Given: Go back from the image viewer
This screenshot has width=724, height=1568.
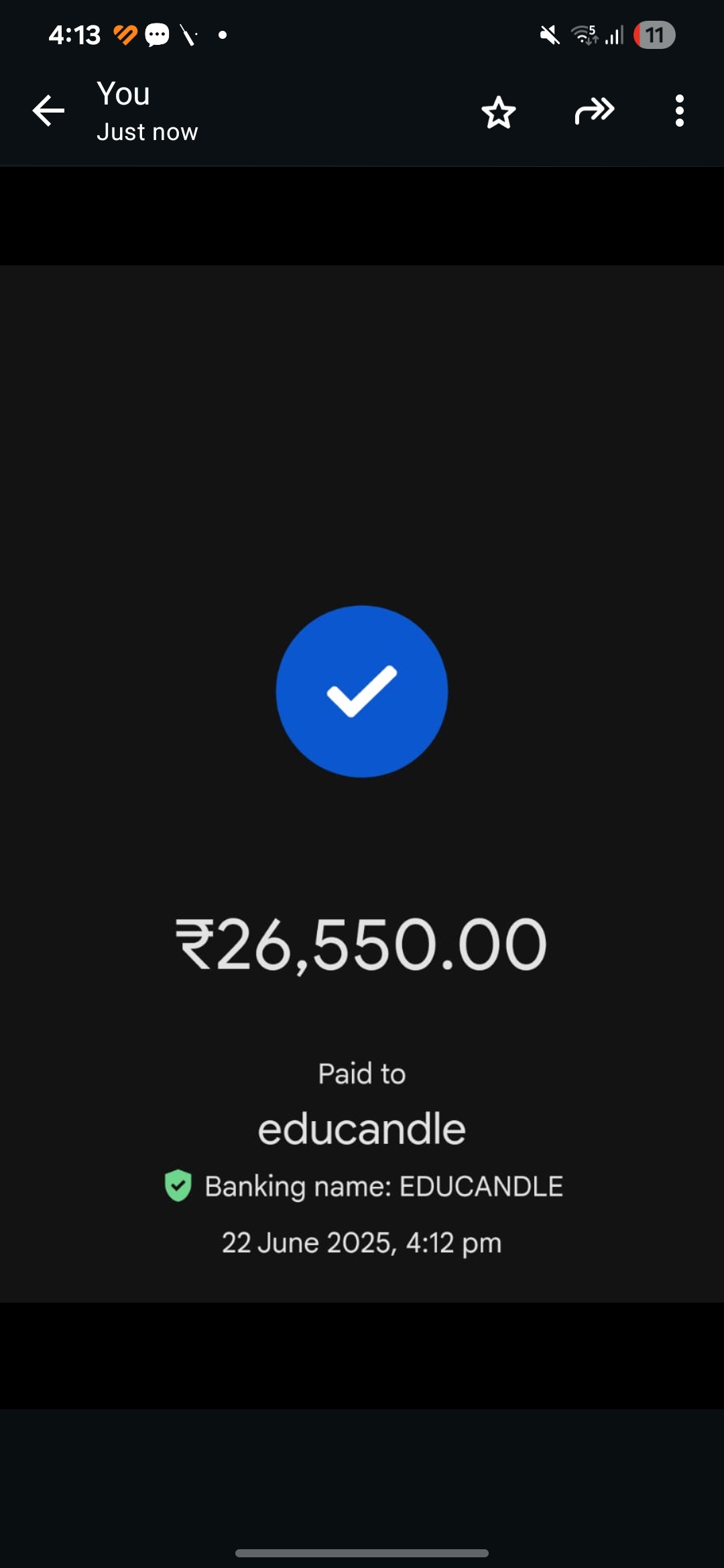Looking at the screenshot, I should (x=48, y=111).
